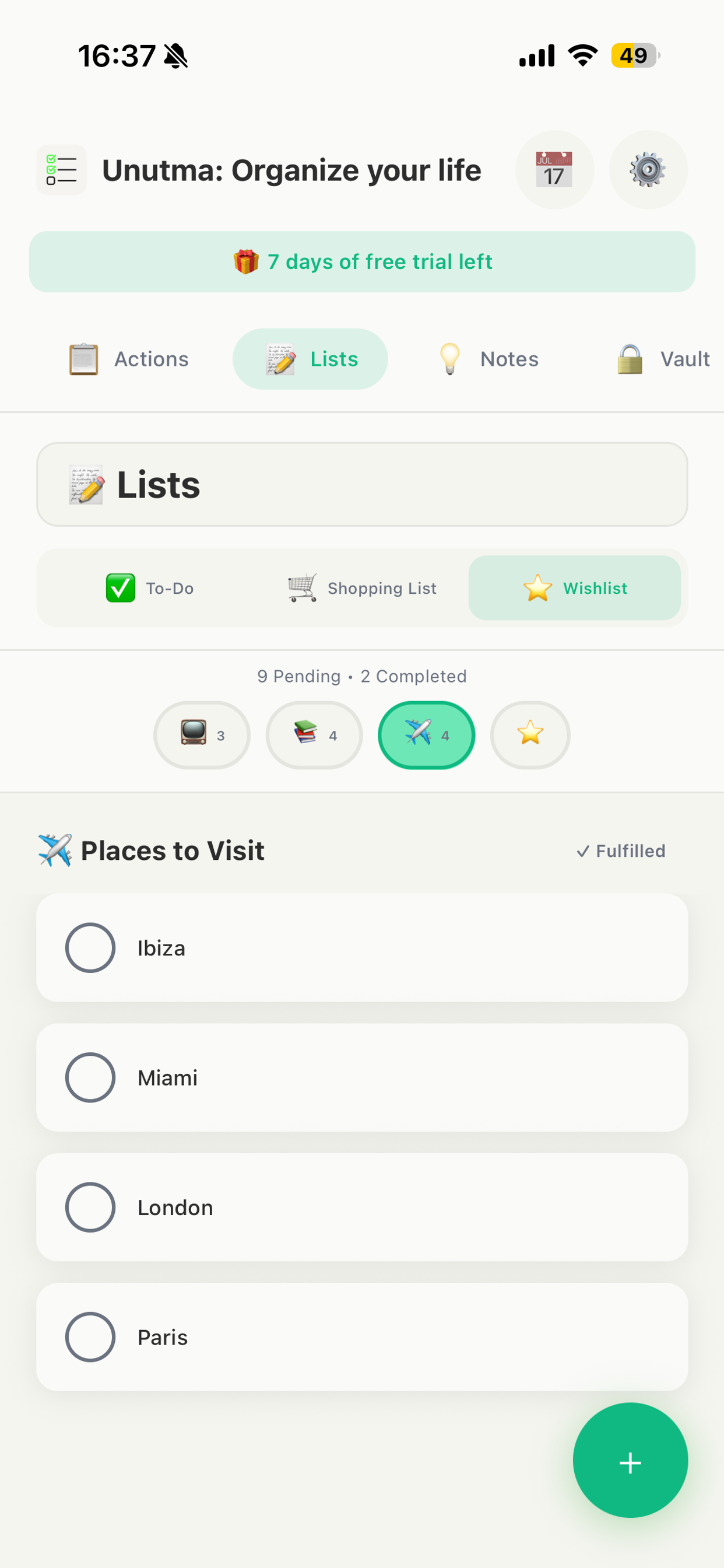The image size is (724, 1568).
Task: Show the Shopping List
Action: click(362, 588)
